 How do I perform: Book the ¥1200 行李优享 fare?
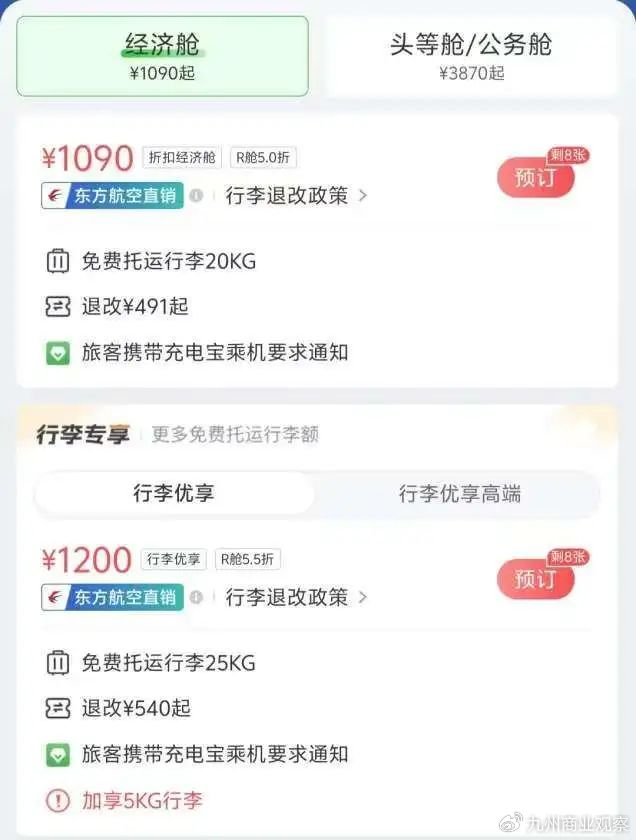click(536, 579)
